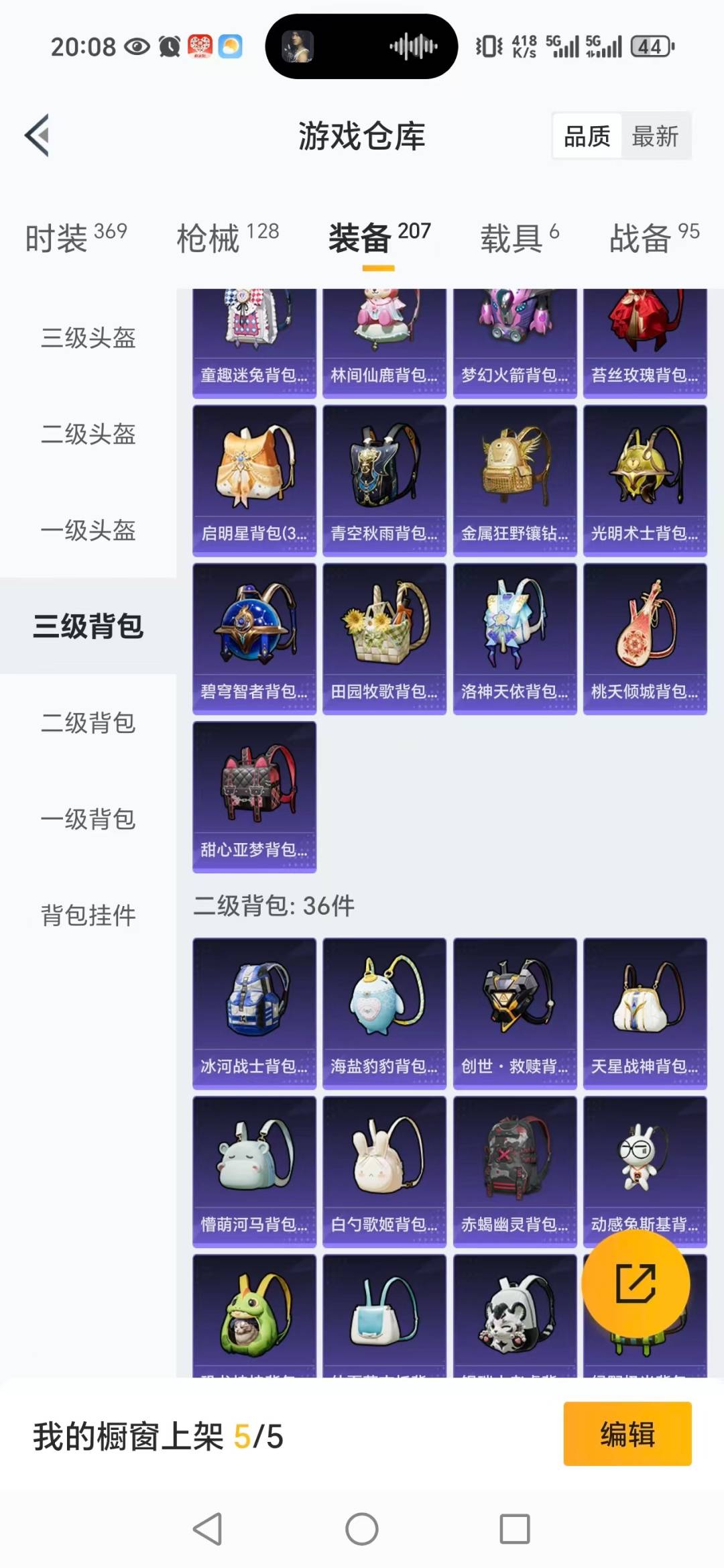Open the 金属狂野镶钻 backpack item
The image size is (724, 1568).
[x=514, y=476]
